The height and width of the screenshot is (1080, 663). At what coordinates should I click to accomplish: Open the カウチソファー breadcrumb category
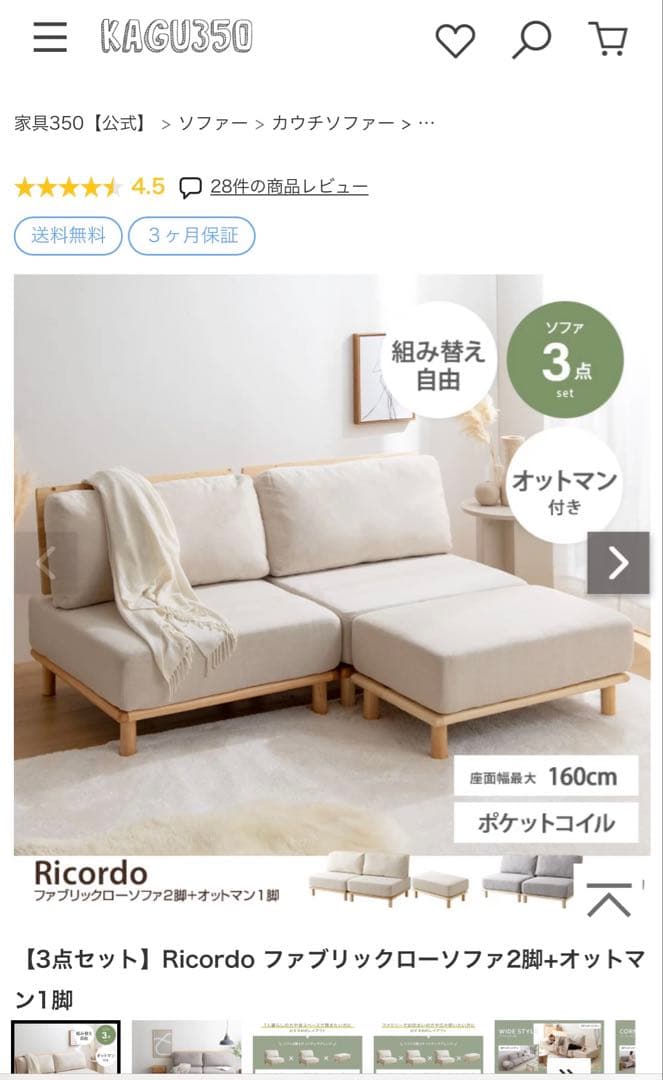coord(333,124)
